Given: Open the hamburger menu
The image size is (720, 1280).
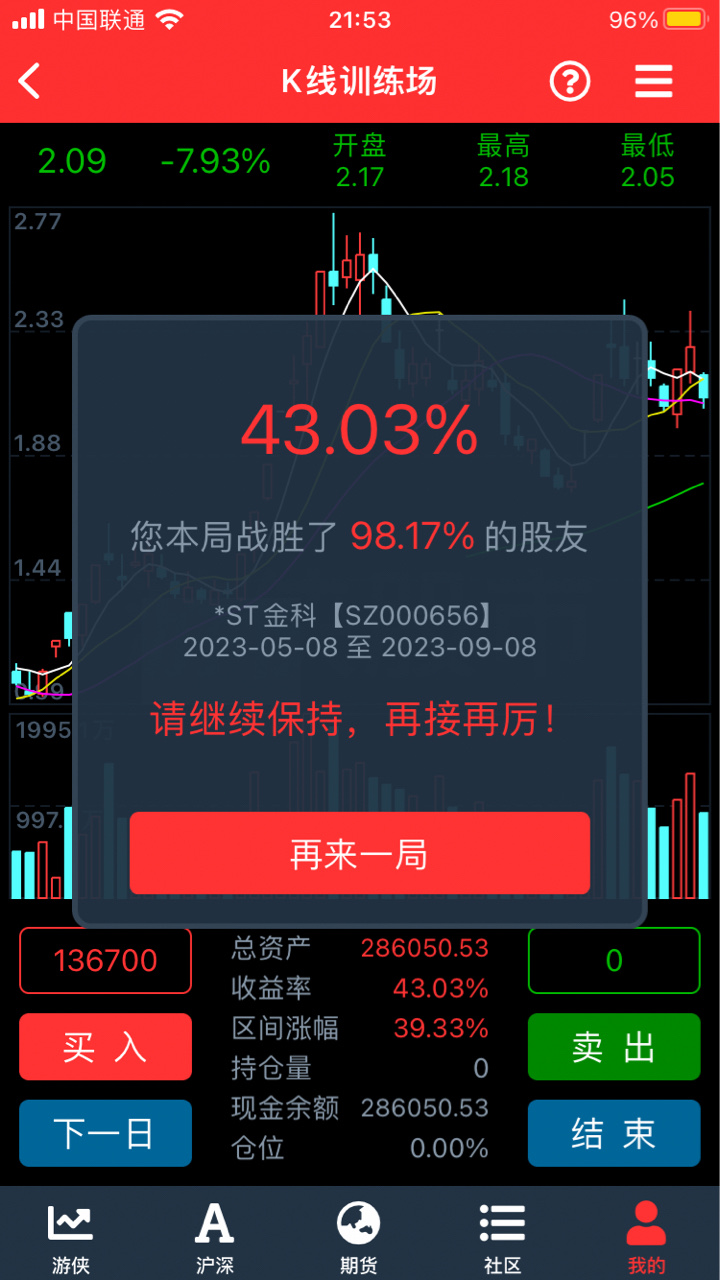Looking at the screenshot, I should pos(653,81).
